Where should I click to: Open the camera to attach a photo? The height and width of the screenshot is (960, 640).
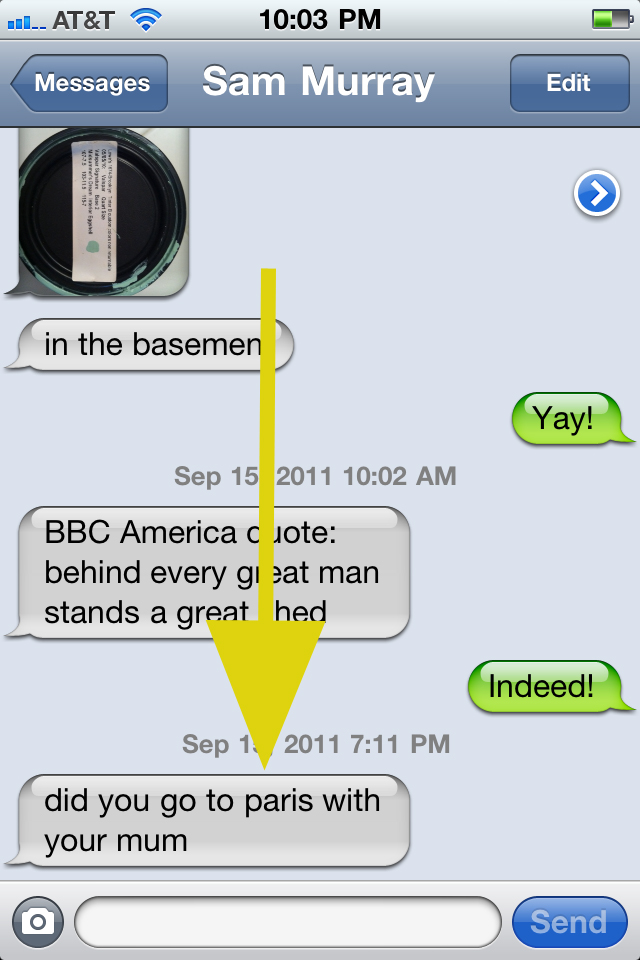pos(37,921)
